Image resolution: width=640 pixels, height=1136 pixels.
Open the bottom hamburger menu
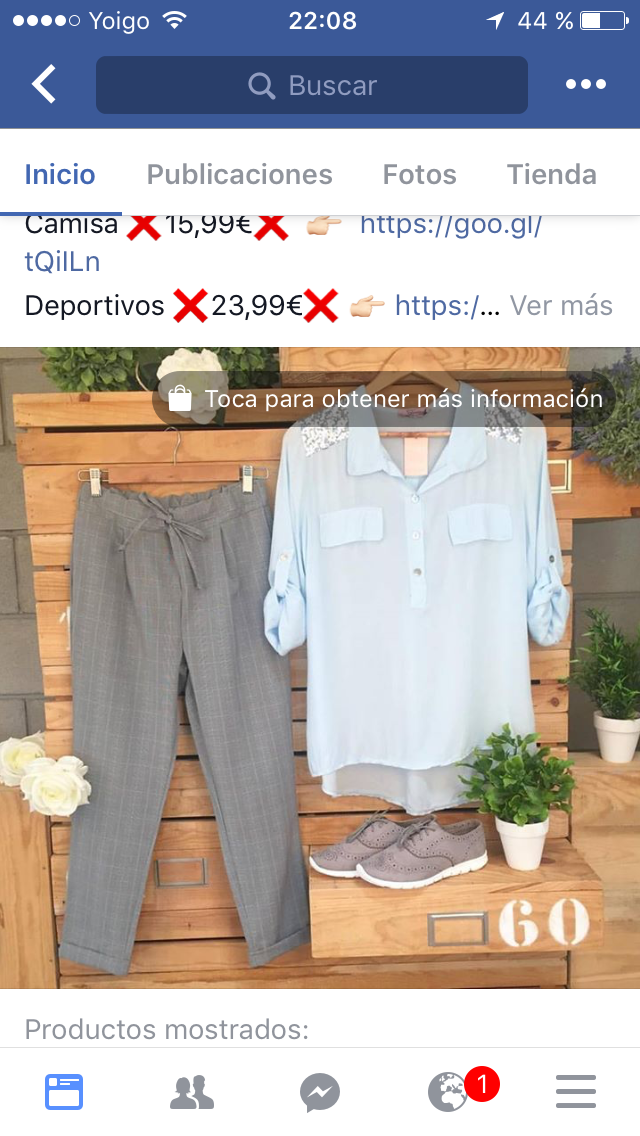coord(576,1092)
